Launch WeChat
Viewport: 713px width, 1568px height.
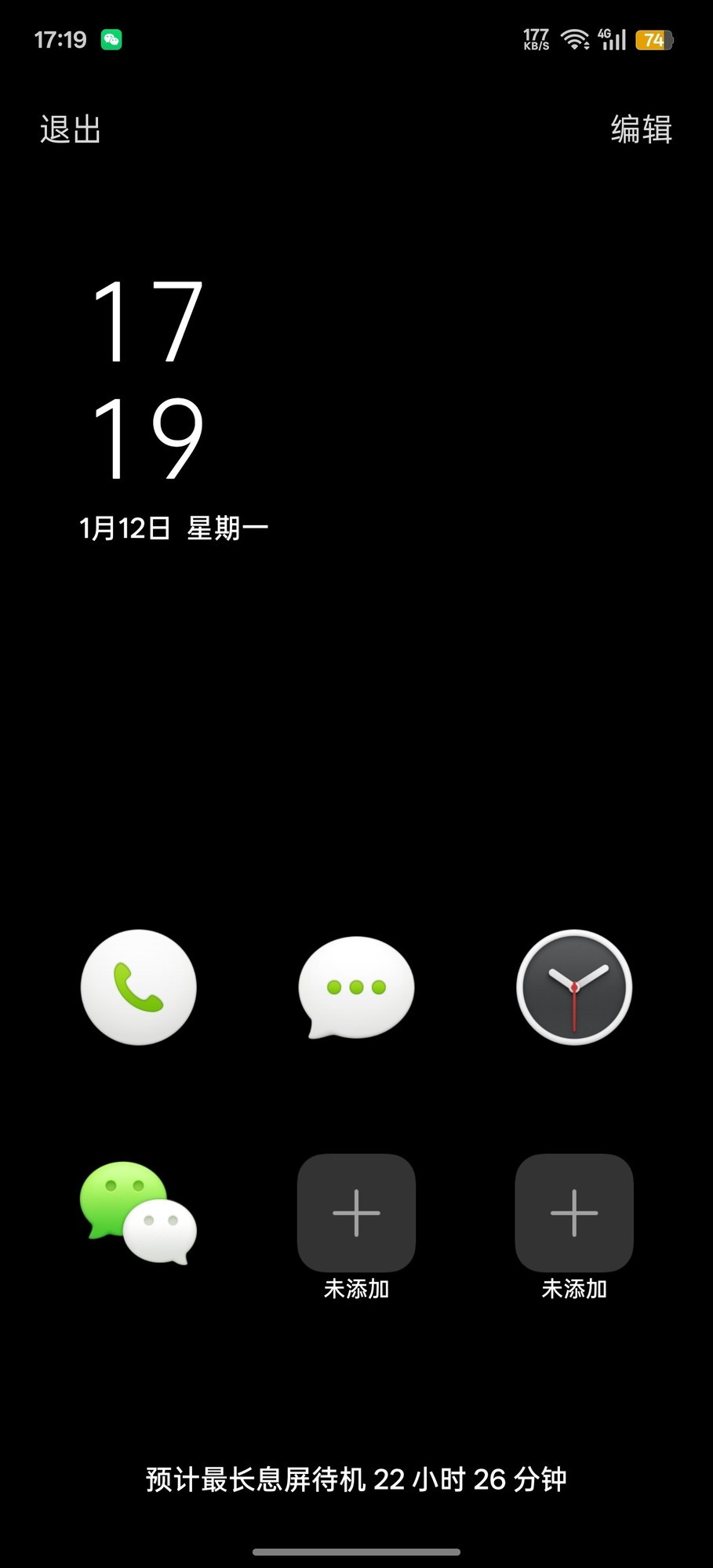pos(139,1212)
